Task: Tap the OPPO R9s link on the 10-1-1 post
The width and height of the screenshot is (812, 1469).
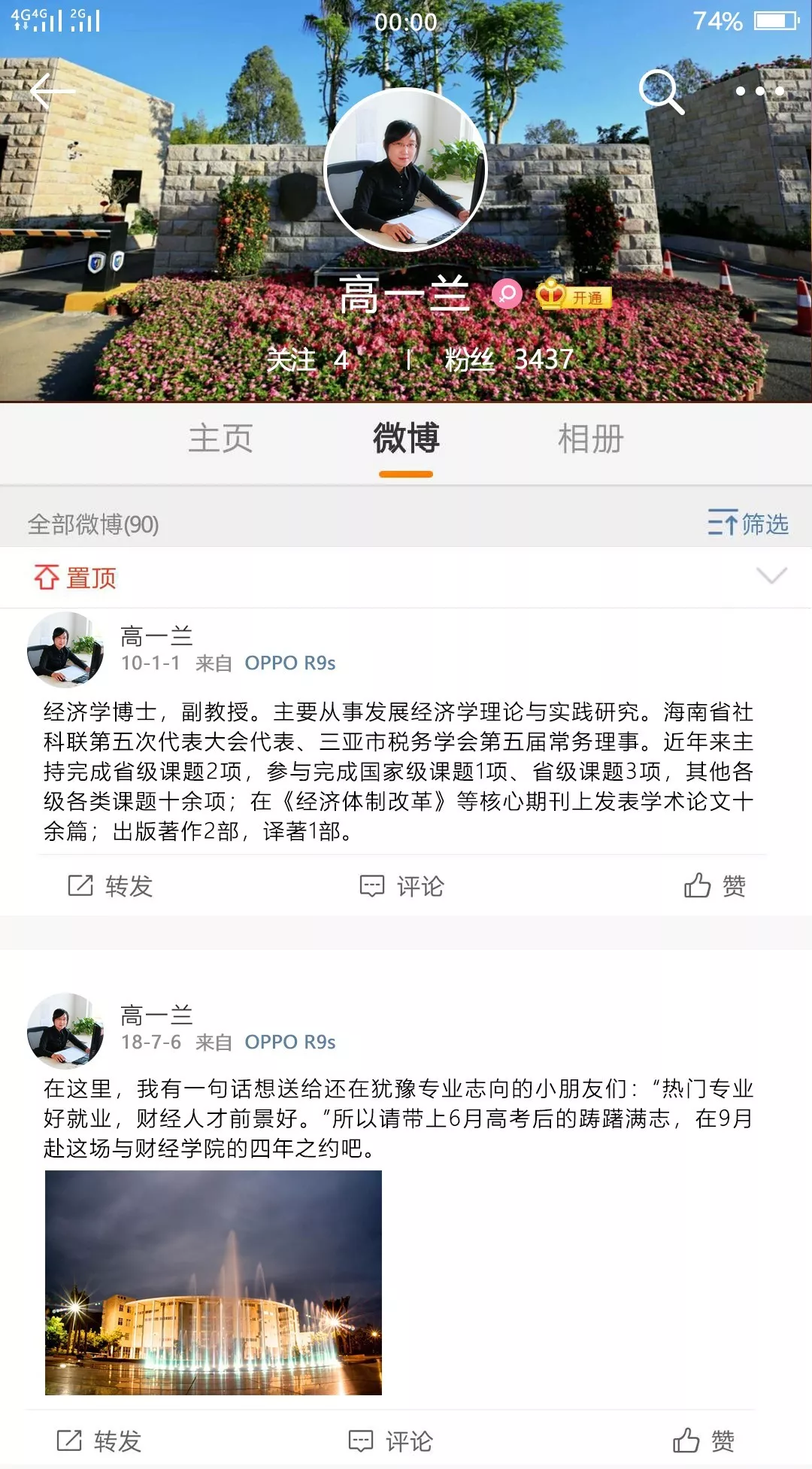Action: 289,663
